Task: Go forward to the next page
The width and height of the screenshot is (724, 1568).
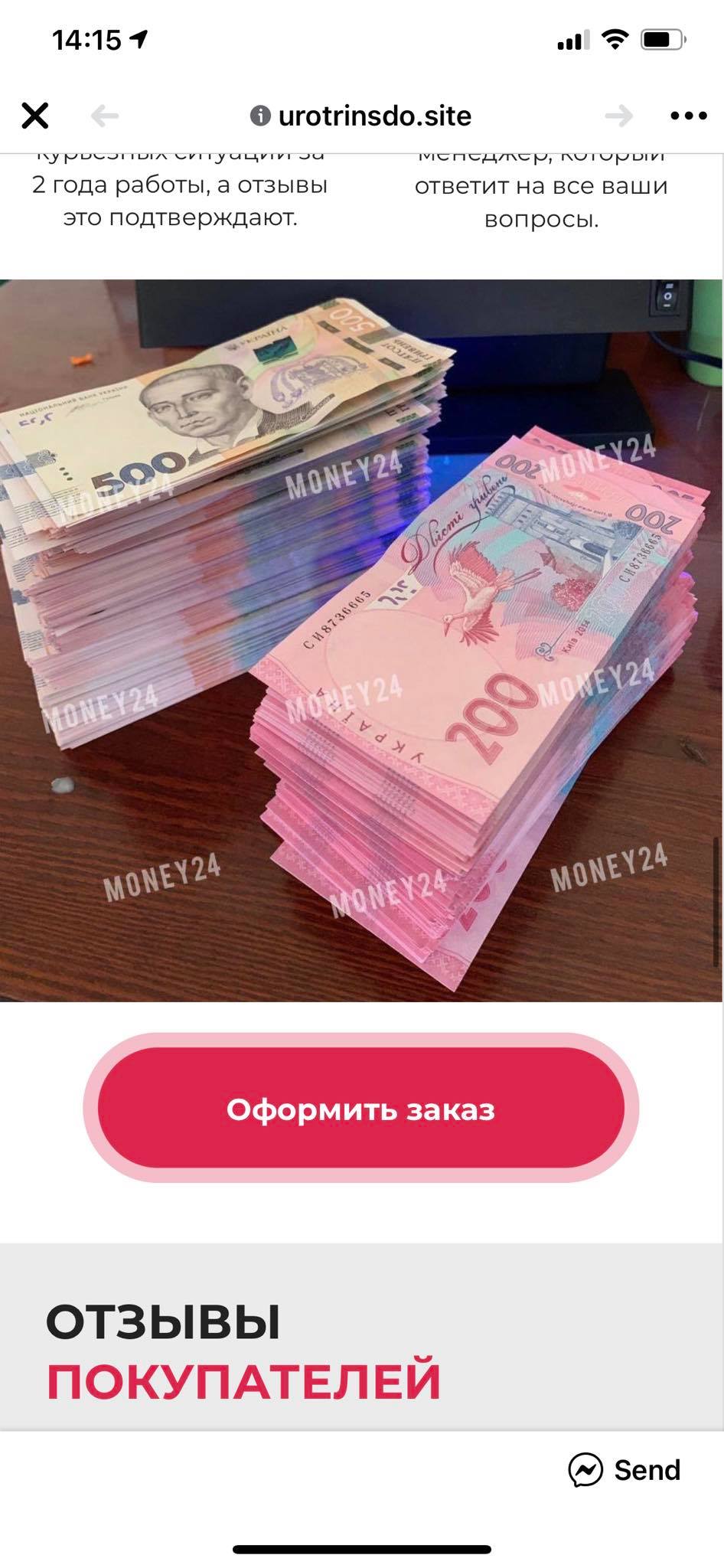Action: pos(618,116)
